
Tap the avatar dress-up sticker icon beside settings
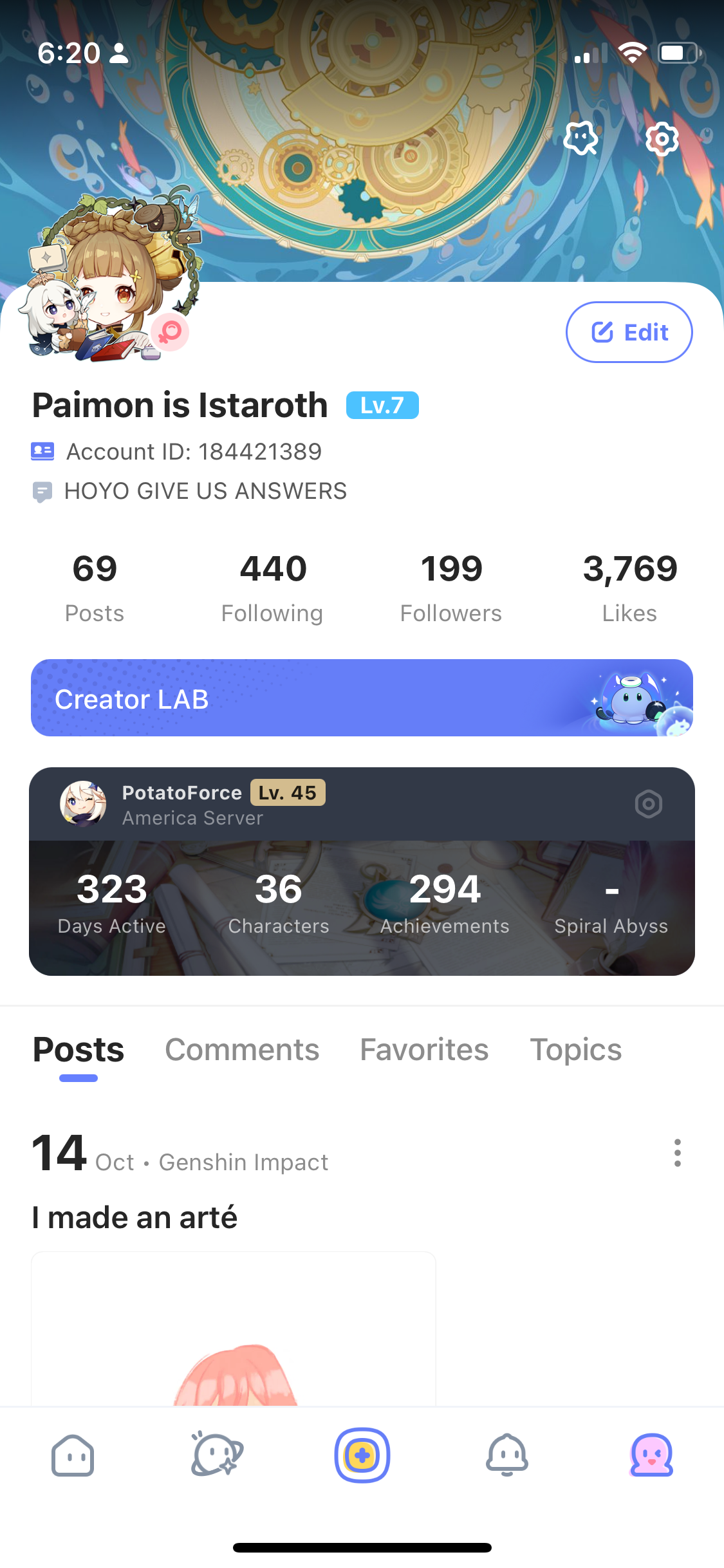580,138
